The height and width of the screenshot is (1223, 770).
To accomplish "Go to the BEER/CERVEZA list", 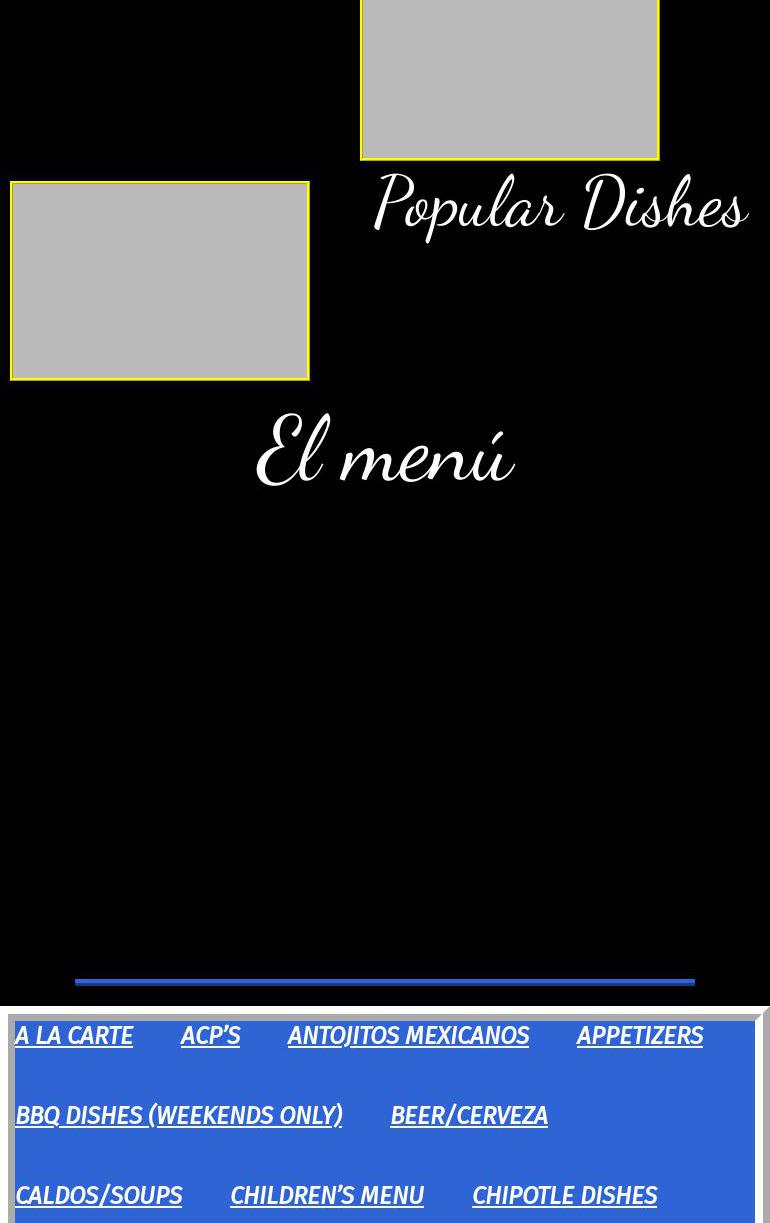I will 469,1116.
